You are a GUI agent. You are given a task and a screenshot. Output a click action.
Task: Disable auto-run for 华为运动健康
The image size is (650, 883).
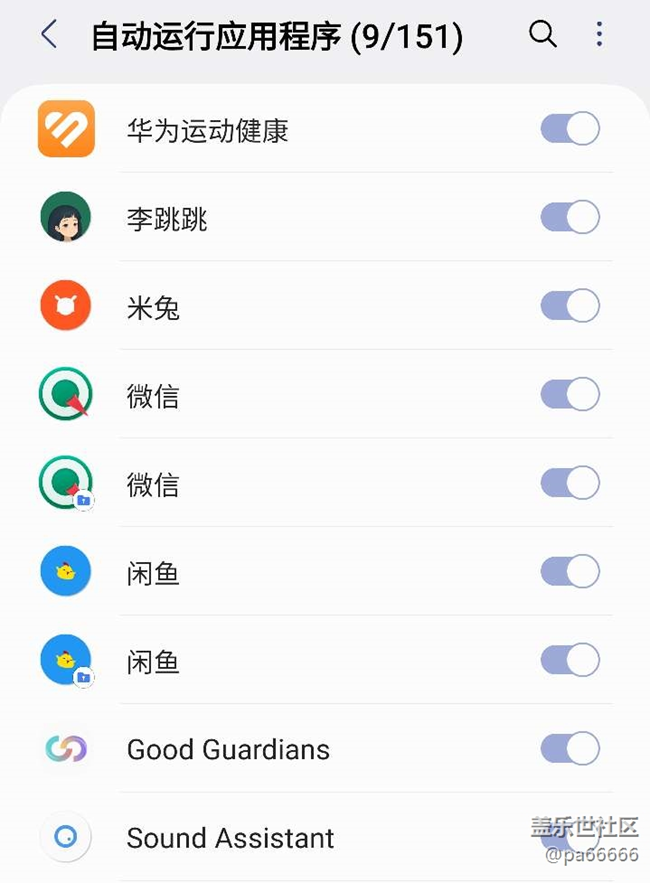[570, 129]
